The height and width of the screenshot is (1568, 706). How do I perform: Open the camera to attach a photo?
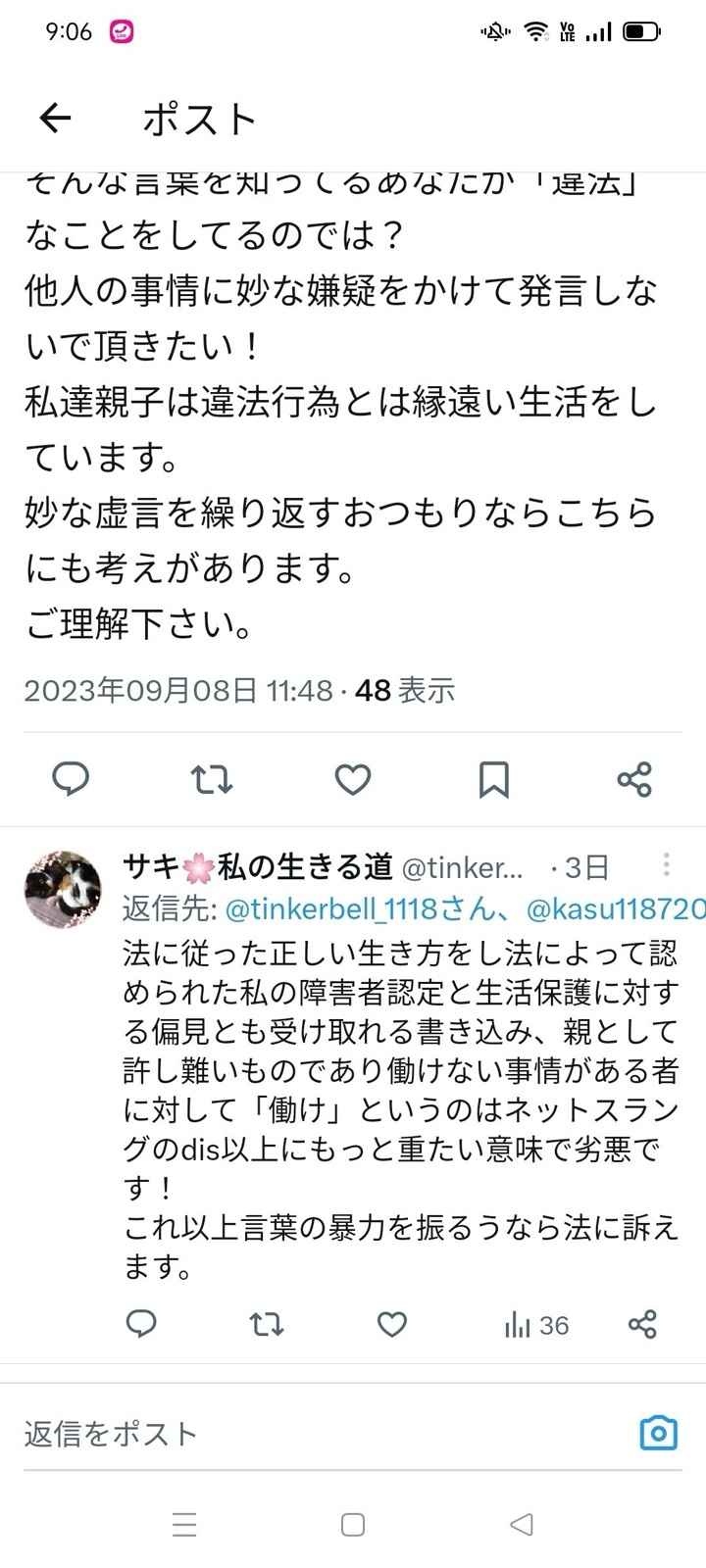658,1433
